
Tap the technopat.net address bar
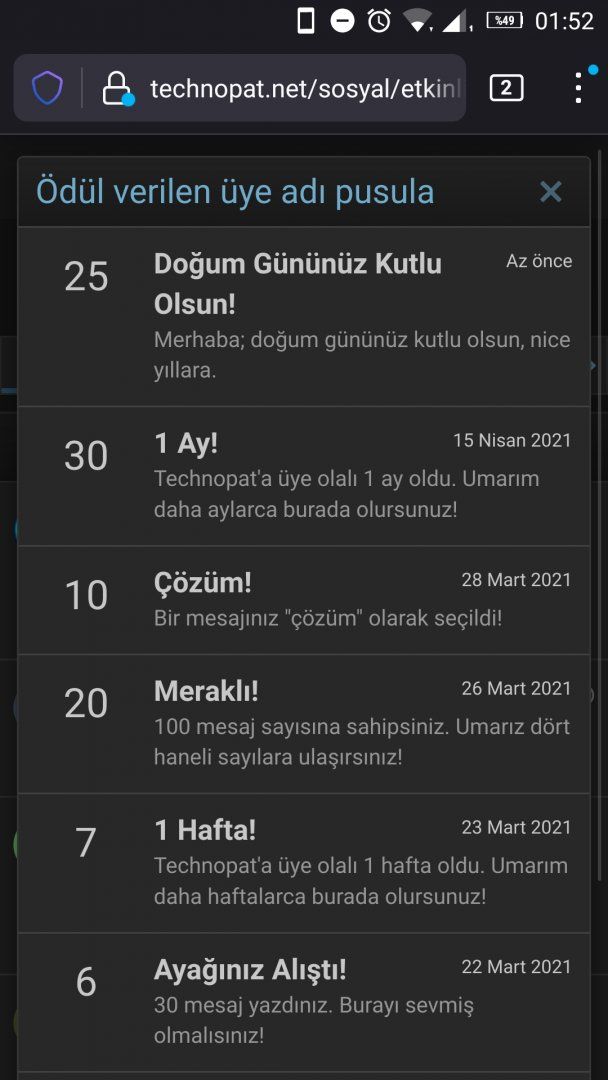coord(305,89)
